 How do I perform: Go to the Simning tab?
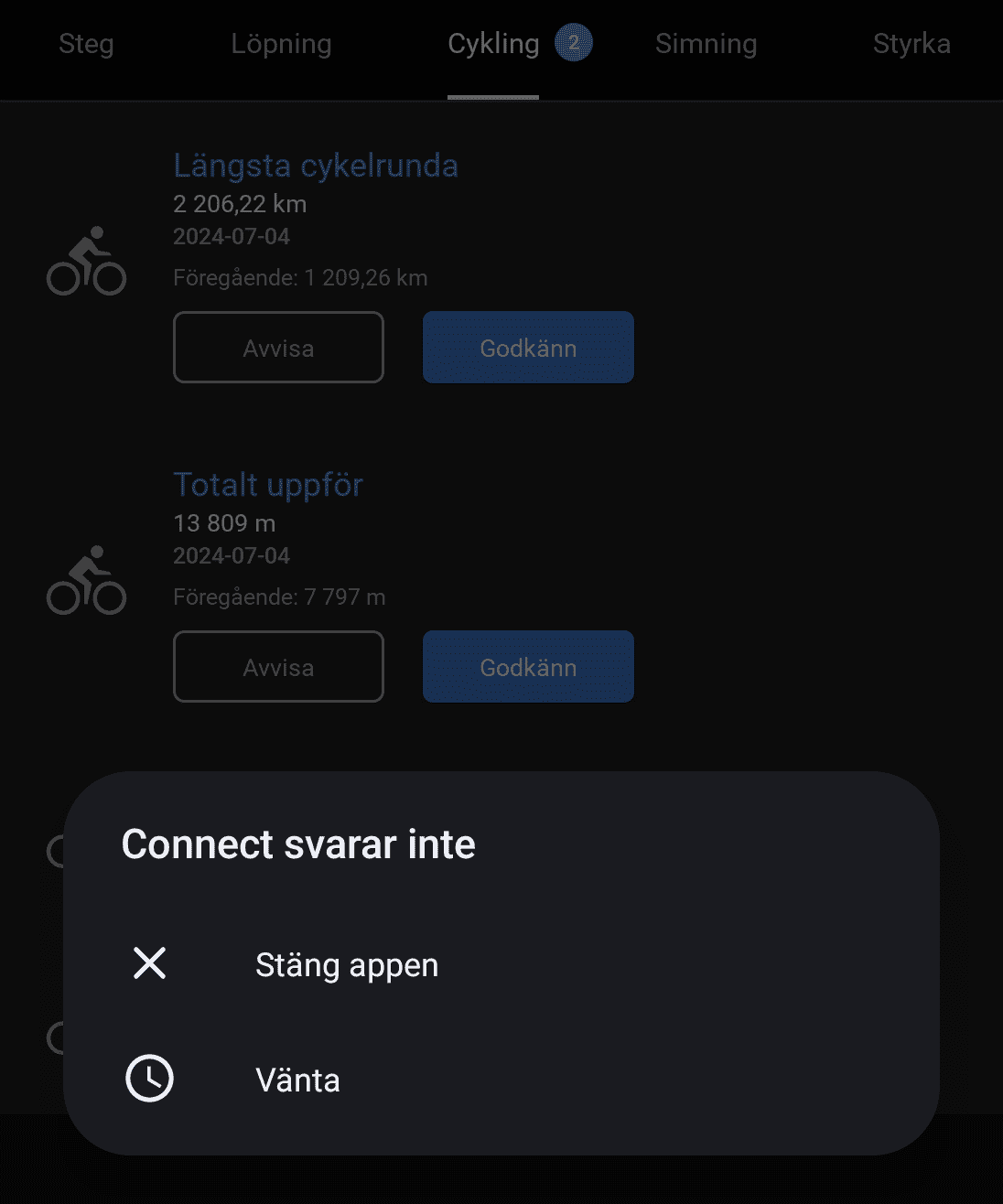point(706,44)
